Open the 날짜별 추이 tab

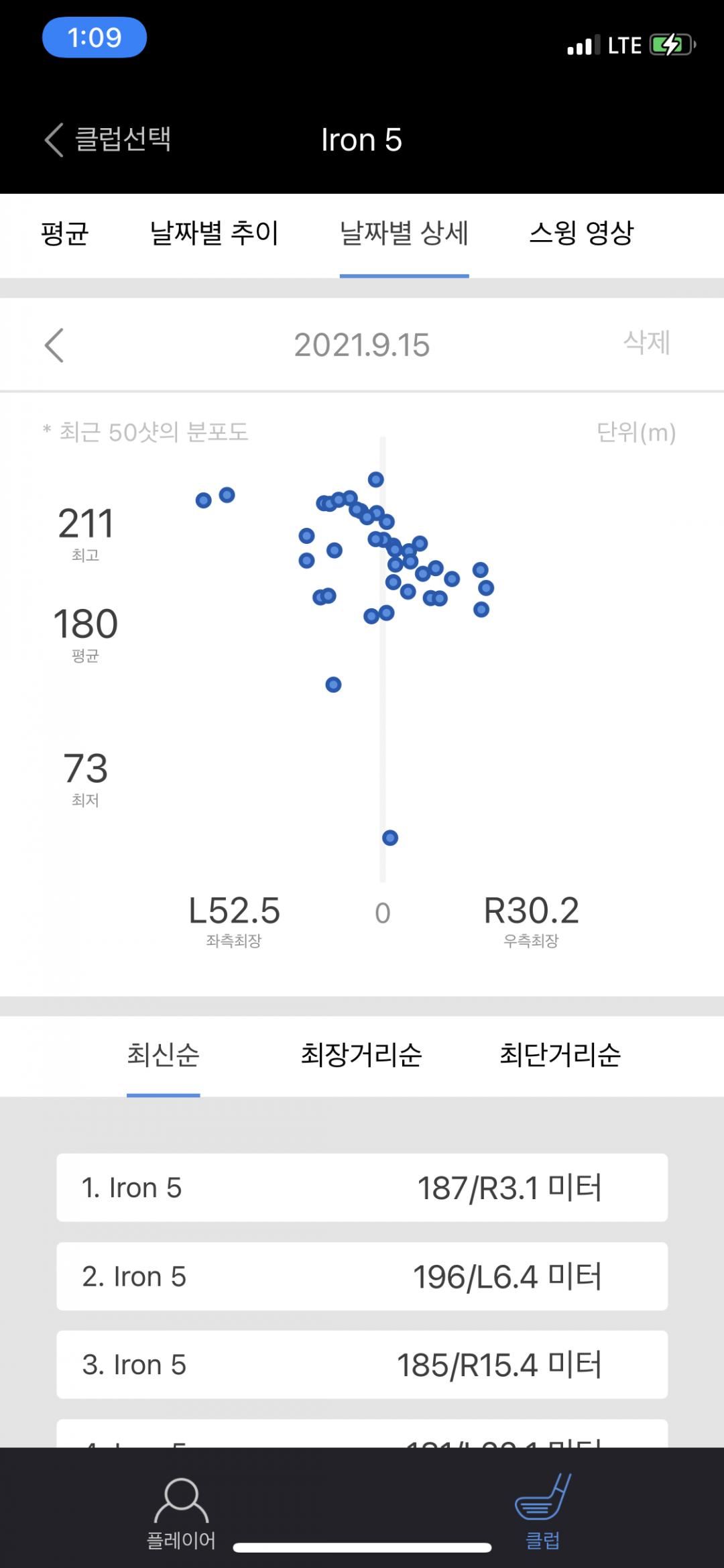[x=214, y=233]
